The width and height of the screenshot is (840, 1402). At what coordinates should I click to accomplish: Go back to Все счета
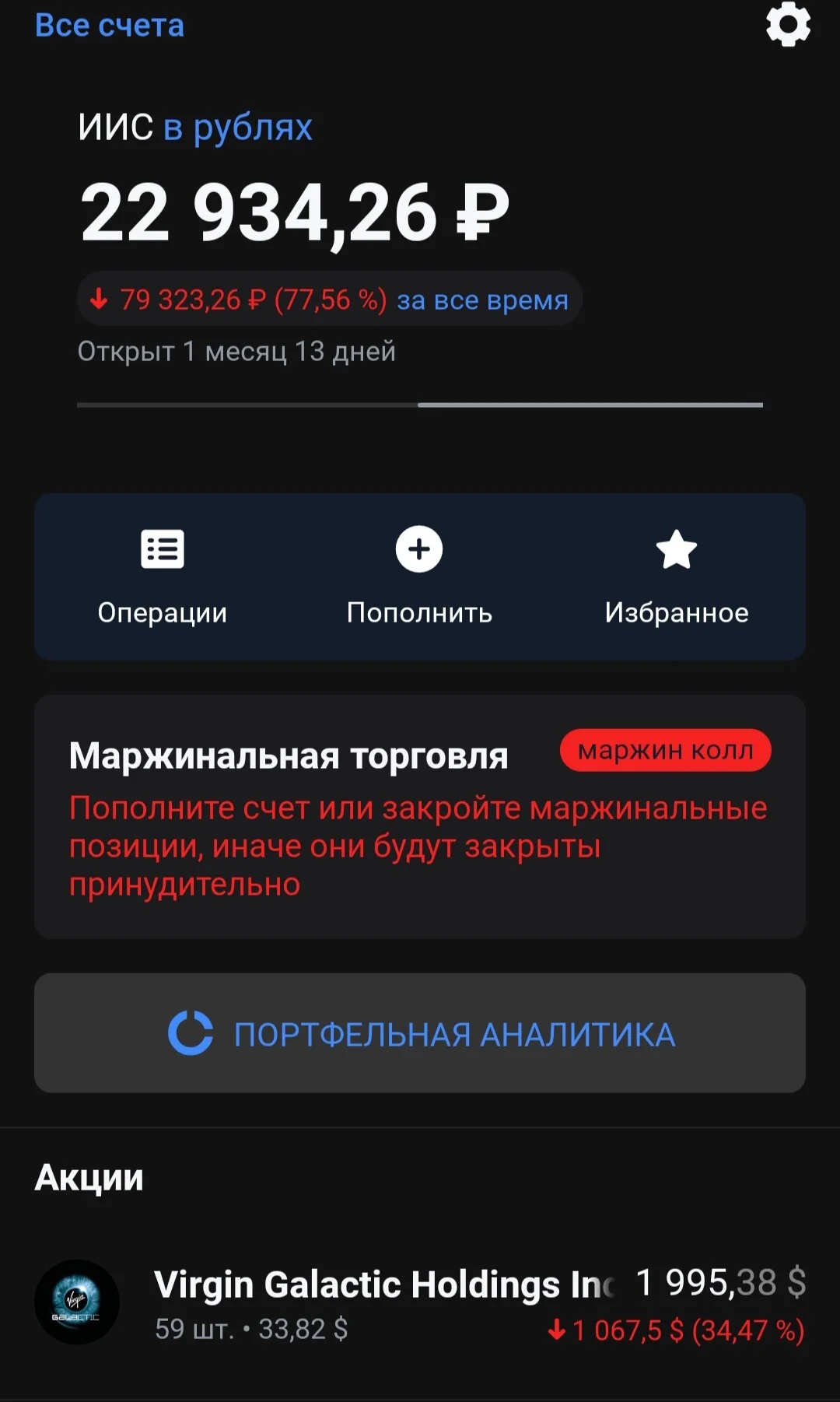[x=110, y=26]
